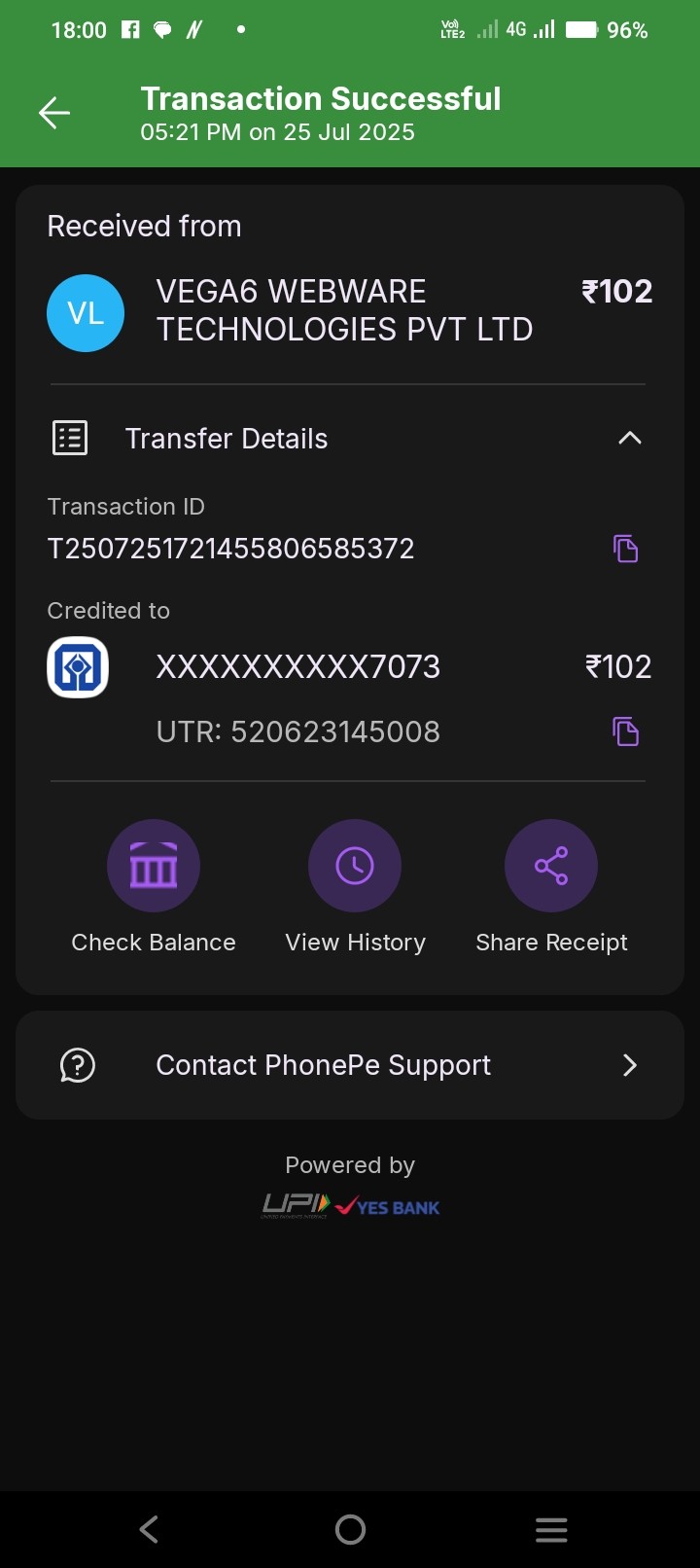Open the system recent apps
The height and width of the screenshot is (1568, 700).
point(551,1529)
